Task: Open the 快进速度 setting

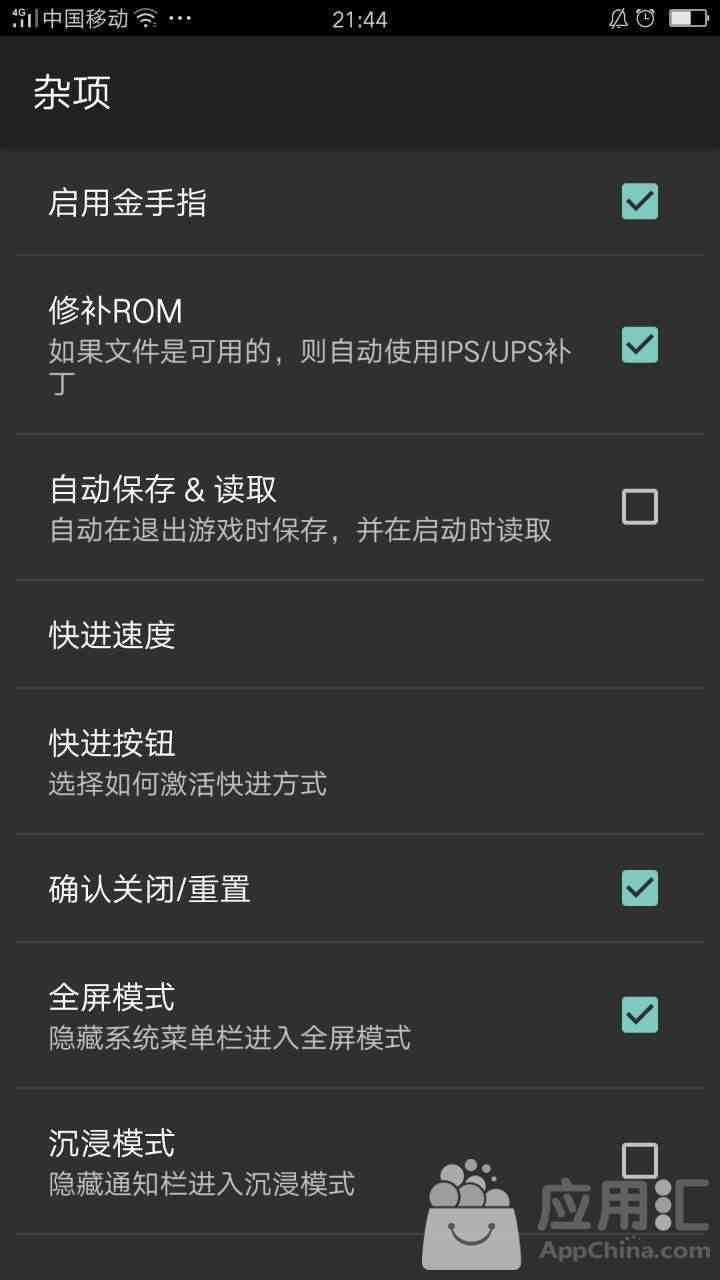Action: click(360, 634)
